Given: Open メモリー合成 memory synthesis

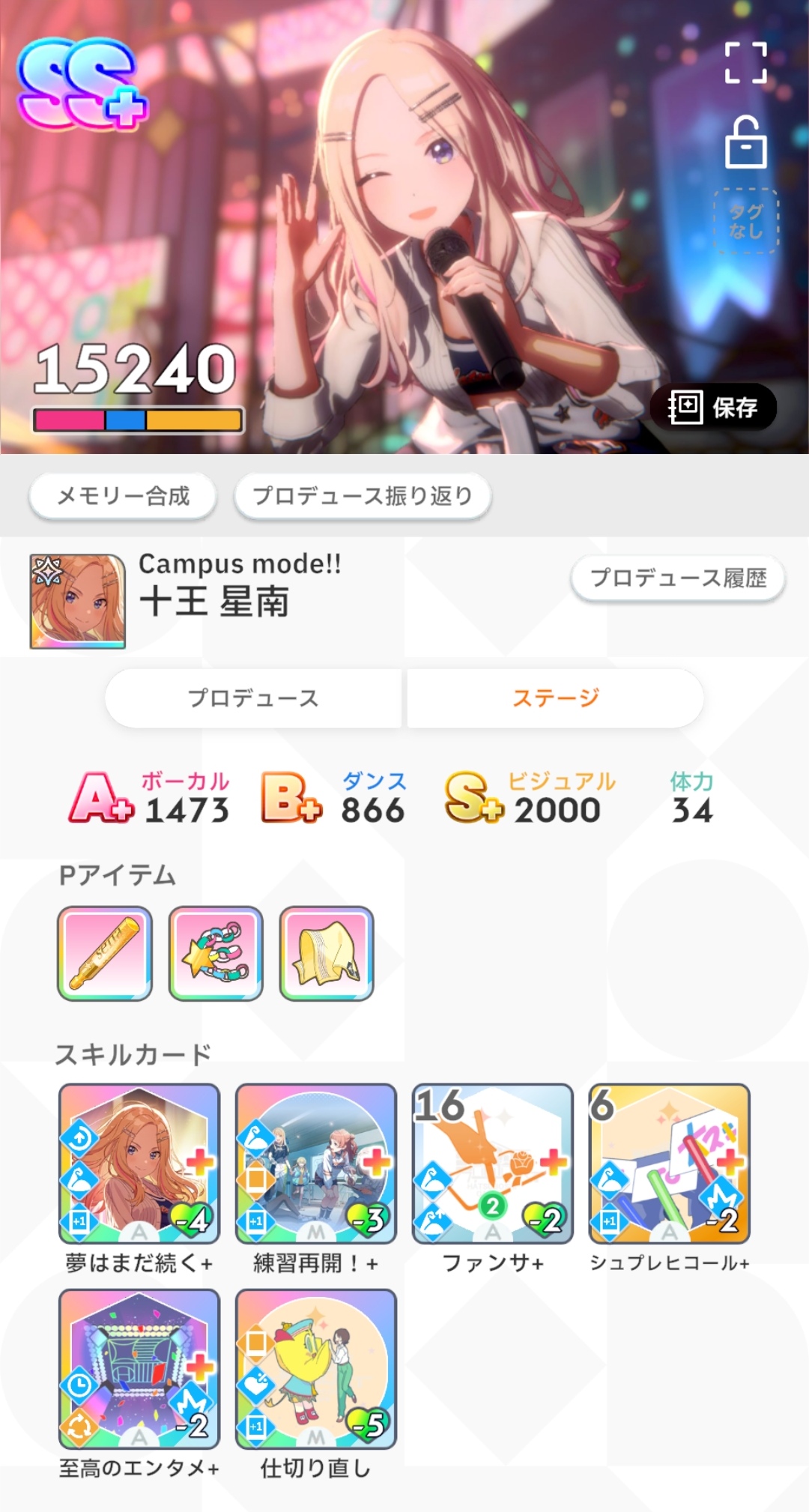Looking at the screenshot, I should tap(123, 495).
